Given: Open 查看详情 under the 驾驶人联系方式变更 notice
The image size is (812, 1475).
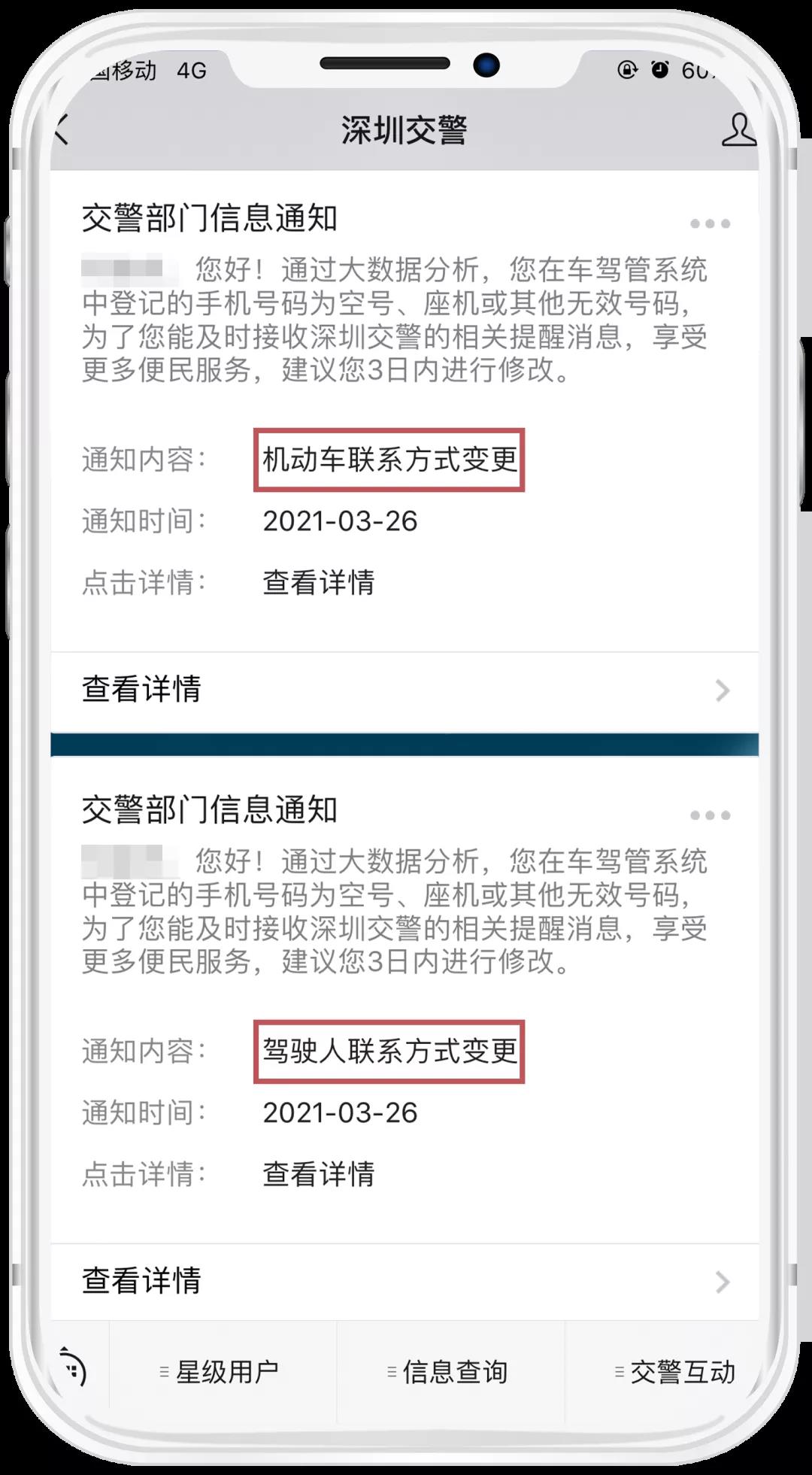Looking at the screenshot, I should point(404,1280).
